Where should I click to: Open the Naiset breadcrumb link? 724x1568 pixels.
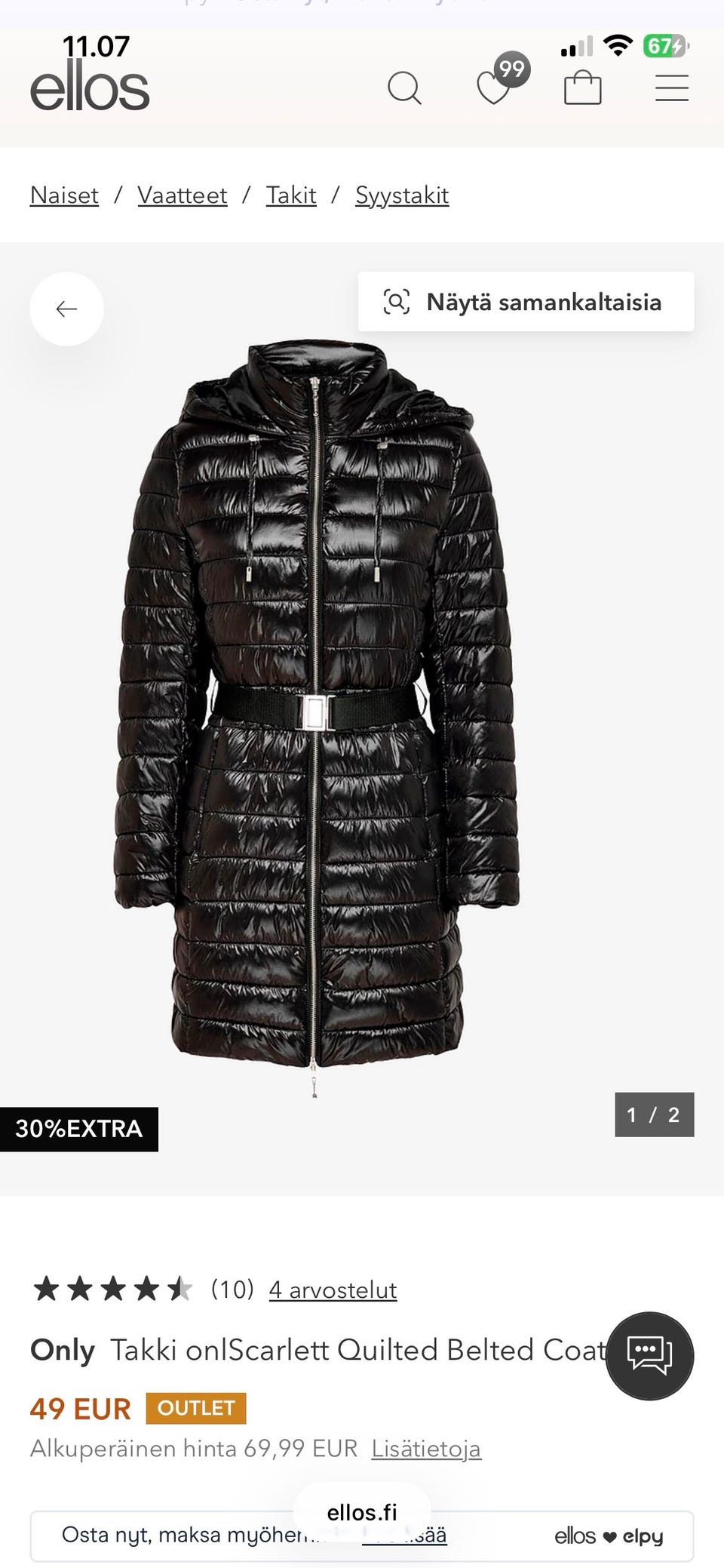64,195
